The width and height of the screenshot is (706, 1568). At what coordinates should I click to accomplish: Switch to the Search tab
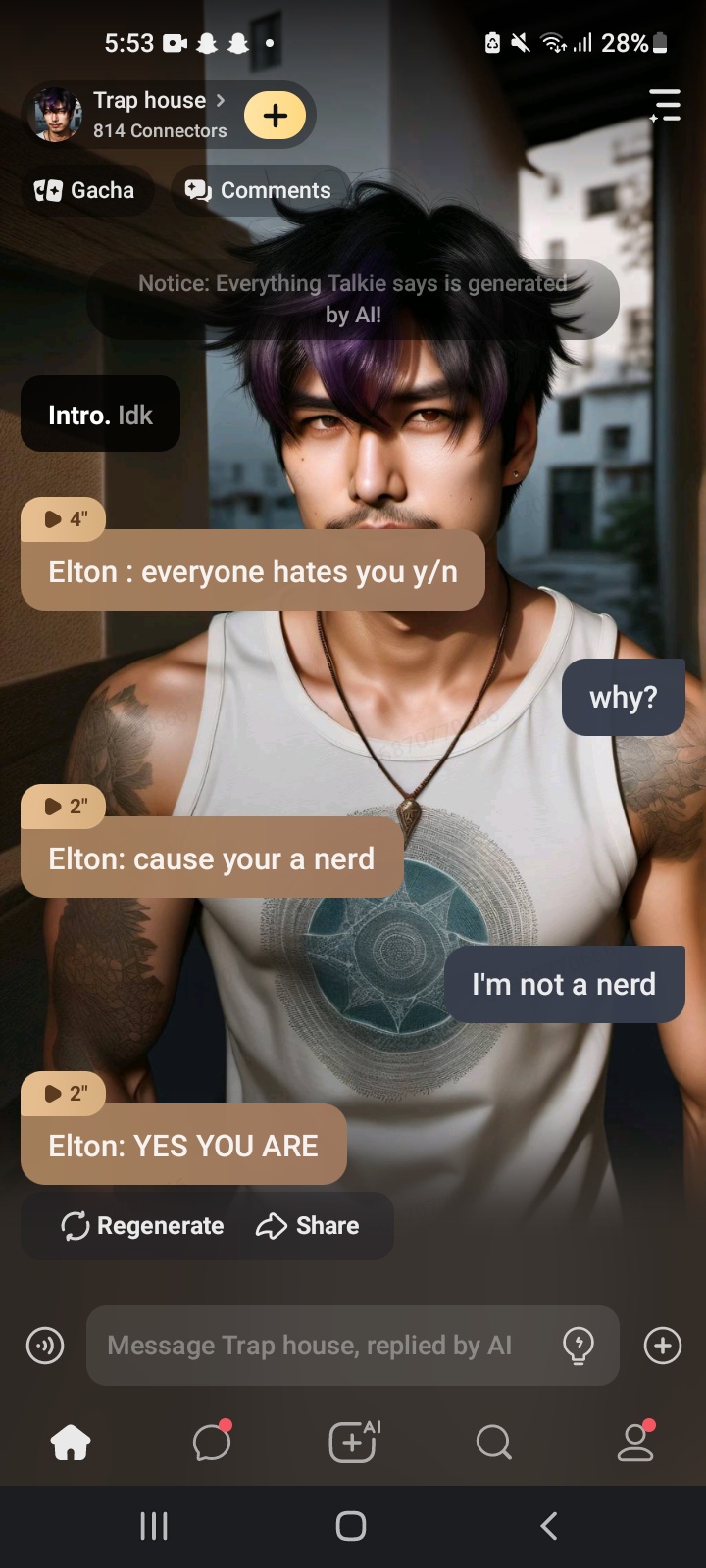pyautogui.click(x=493, y=1443)
